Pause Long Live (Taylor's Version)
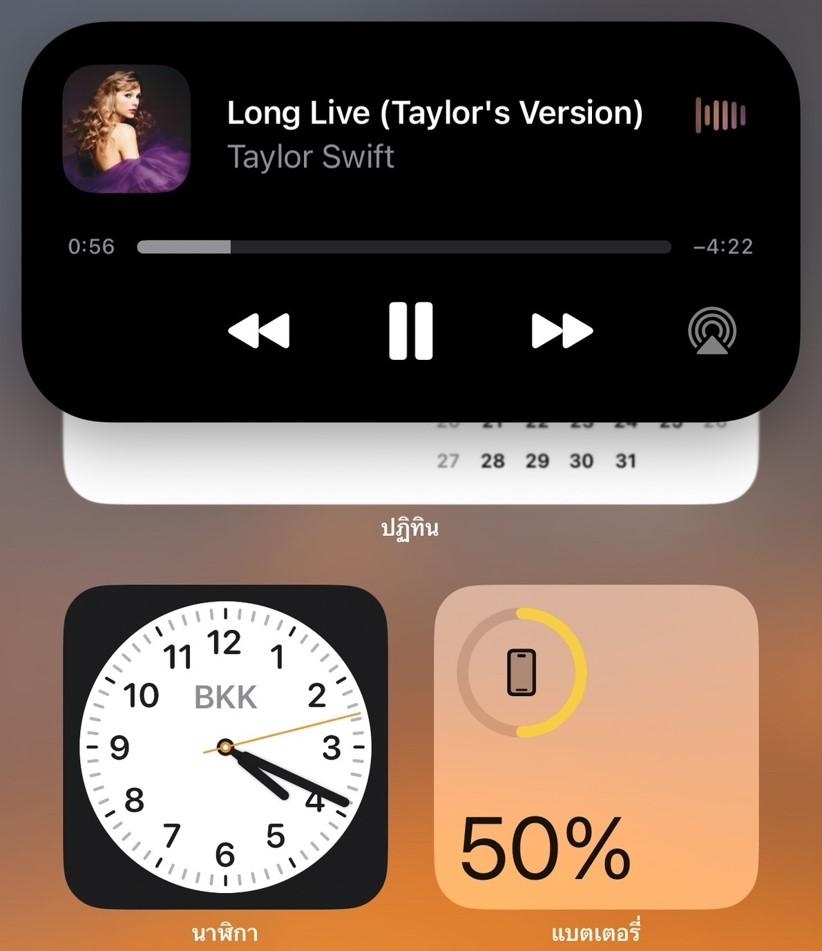The image size is (822, 951). (410, 330)
